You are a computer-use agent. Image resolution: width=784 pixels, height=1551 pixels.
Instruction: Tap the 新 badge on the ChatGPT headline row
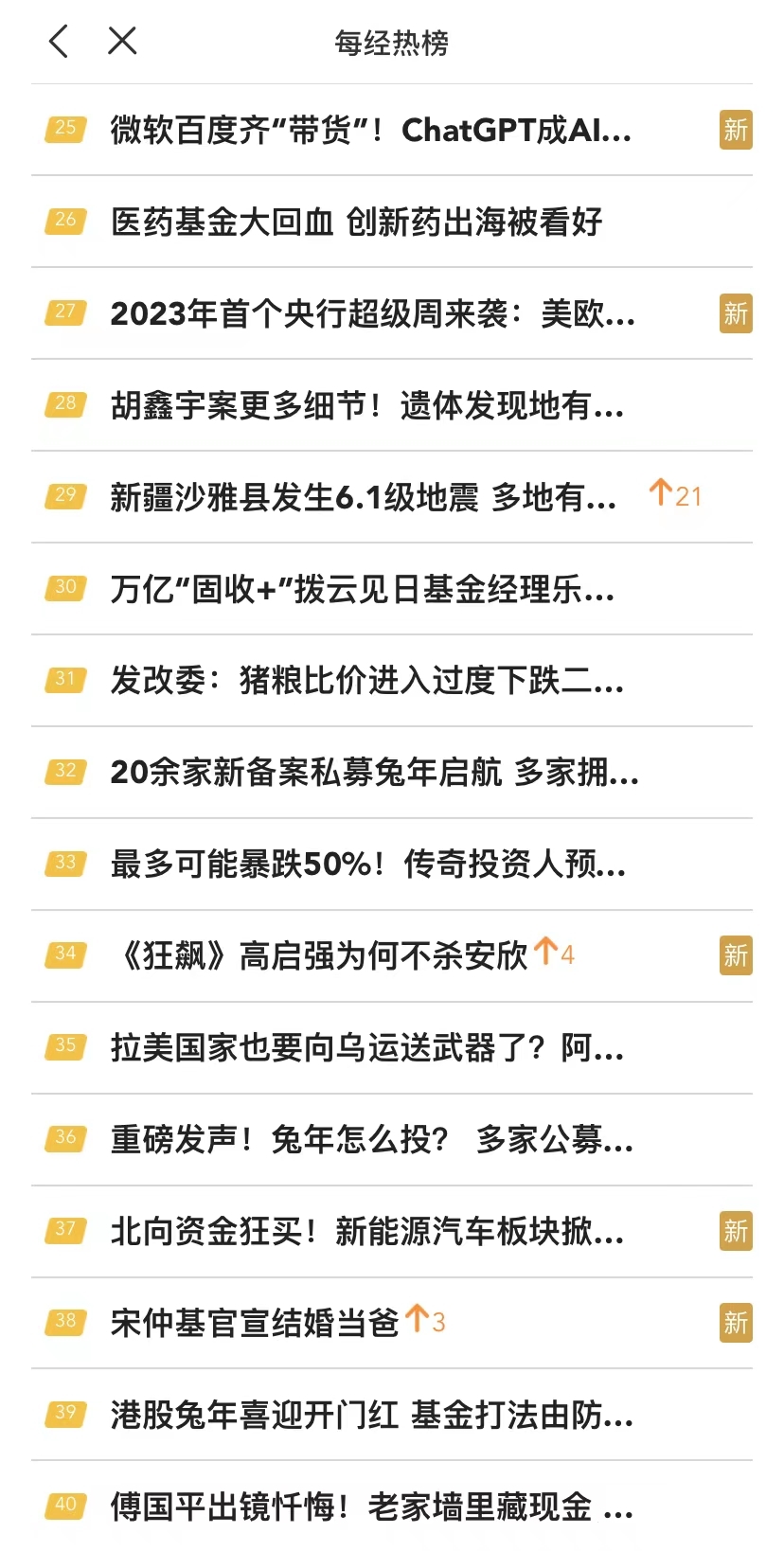736,131
